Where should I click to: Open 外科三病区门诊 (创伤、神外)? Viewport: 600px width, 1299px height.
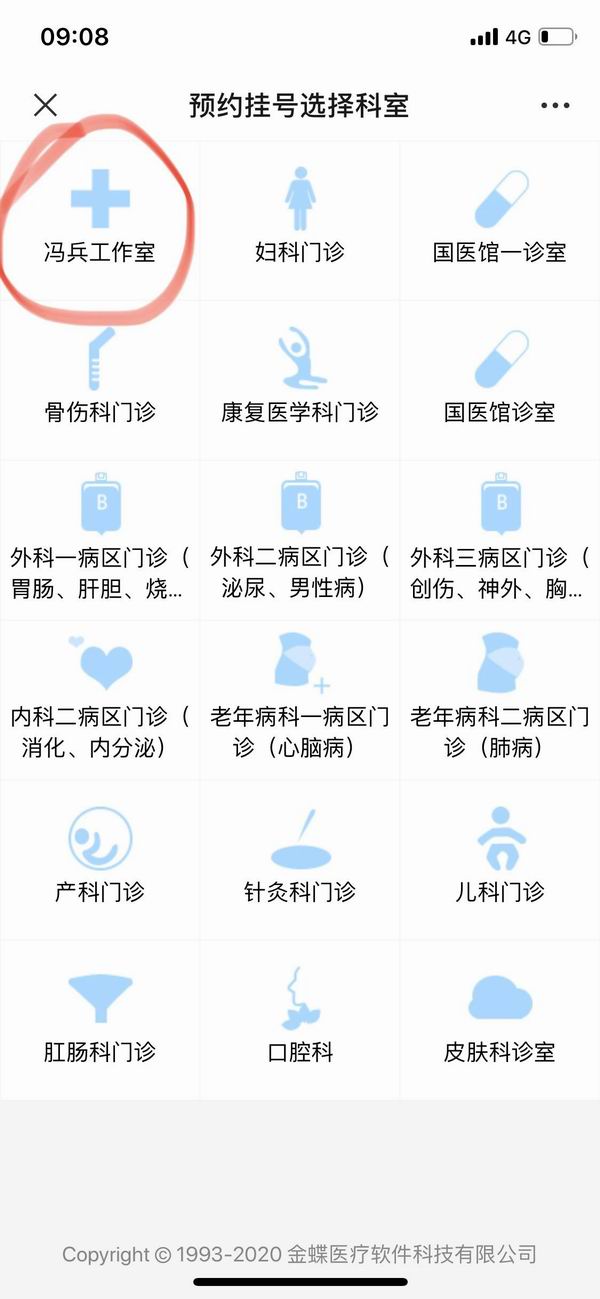500,541
